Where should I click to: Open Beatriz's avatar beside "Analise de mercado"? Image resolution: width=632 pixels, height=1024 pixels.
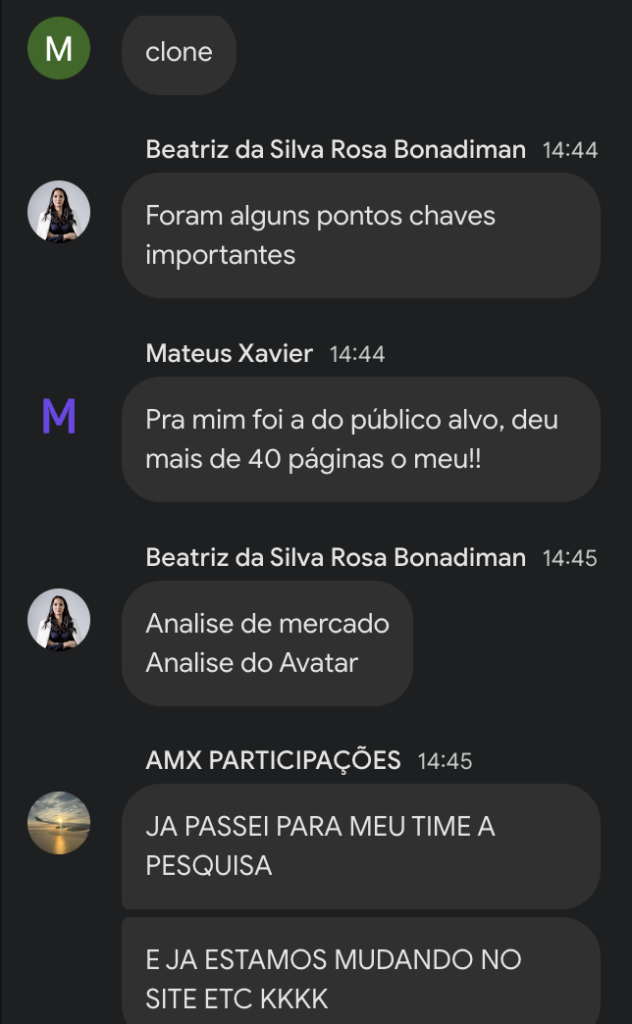[59, 619]
